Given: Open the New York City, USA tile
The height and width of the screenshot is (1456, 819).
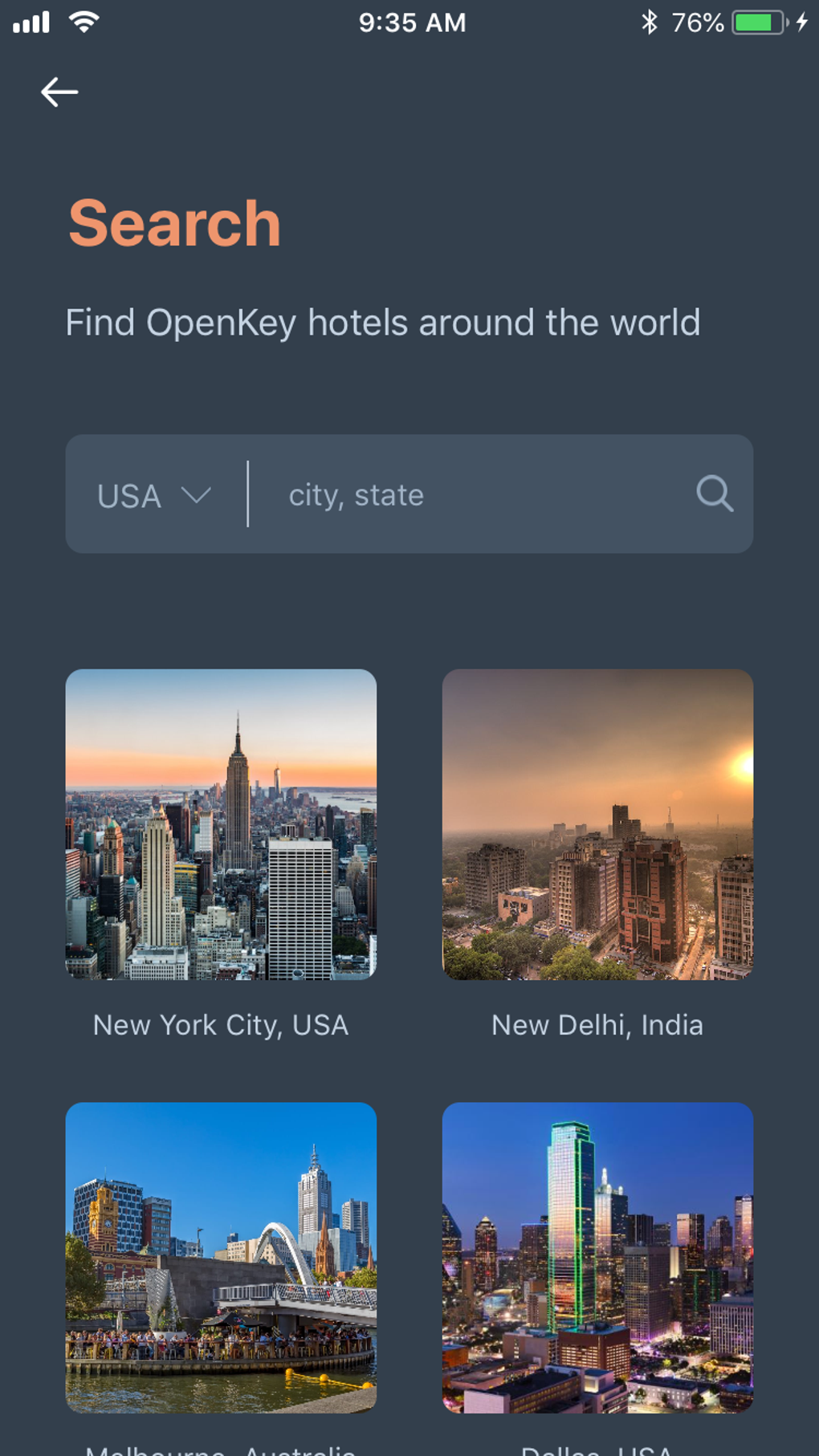Looking at the screenshot, I should (221, 824).
